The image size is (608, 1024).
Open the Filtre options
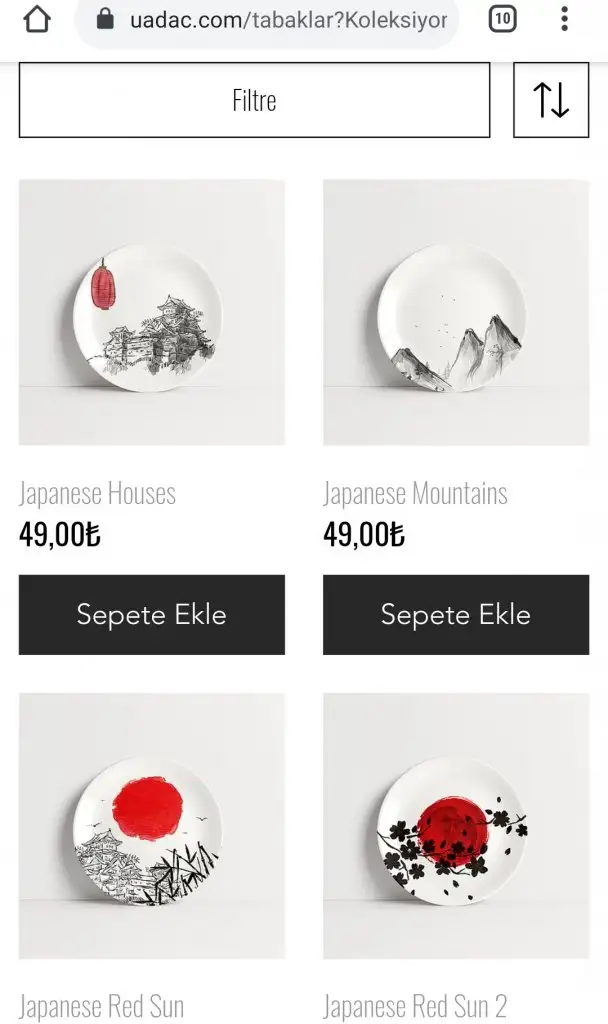tap(254, 100)
